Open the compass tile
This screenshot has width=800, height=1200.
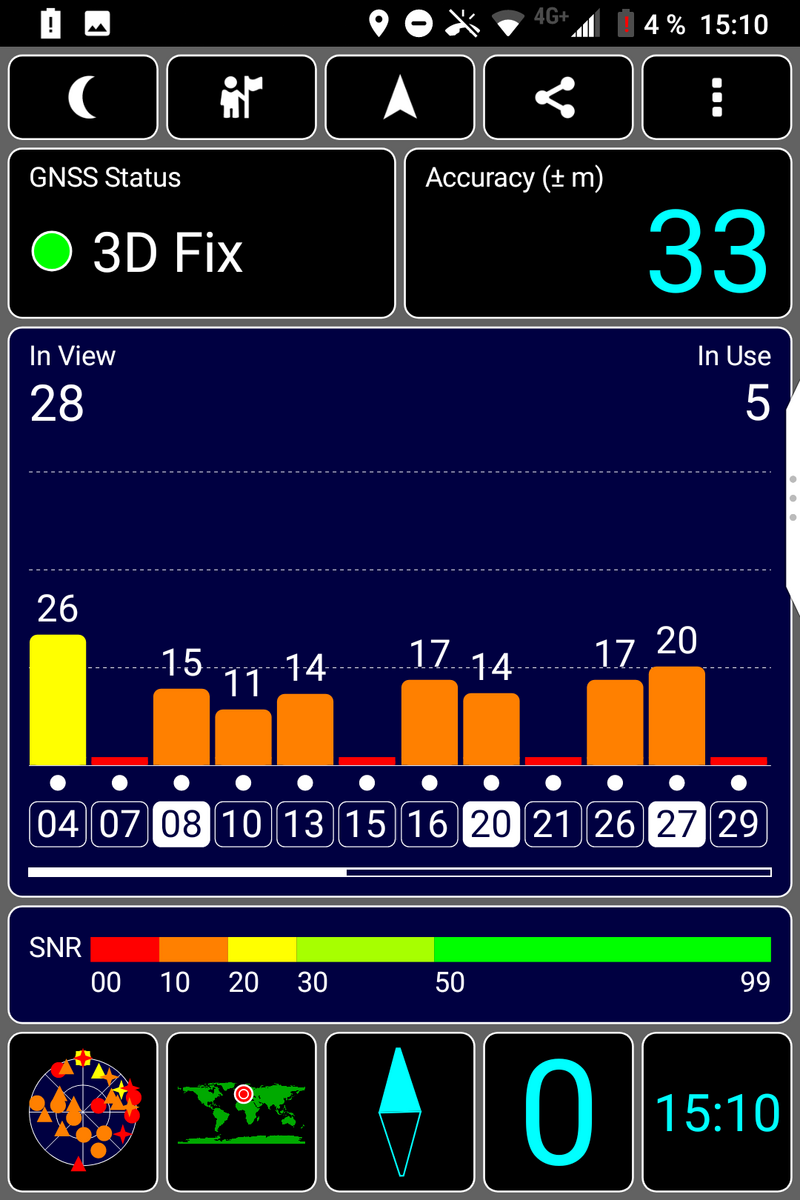pos(400,1113)
